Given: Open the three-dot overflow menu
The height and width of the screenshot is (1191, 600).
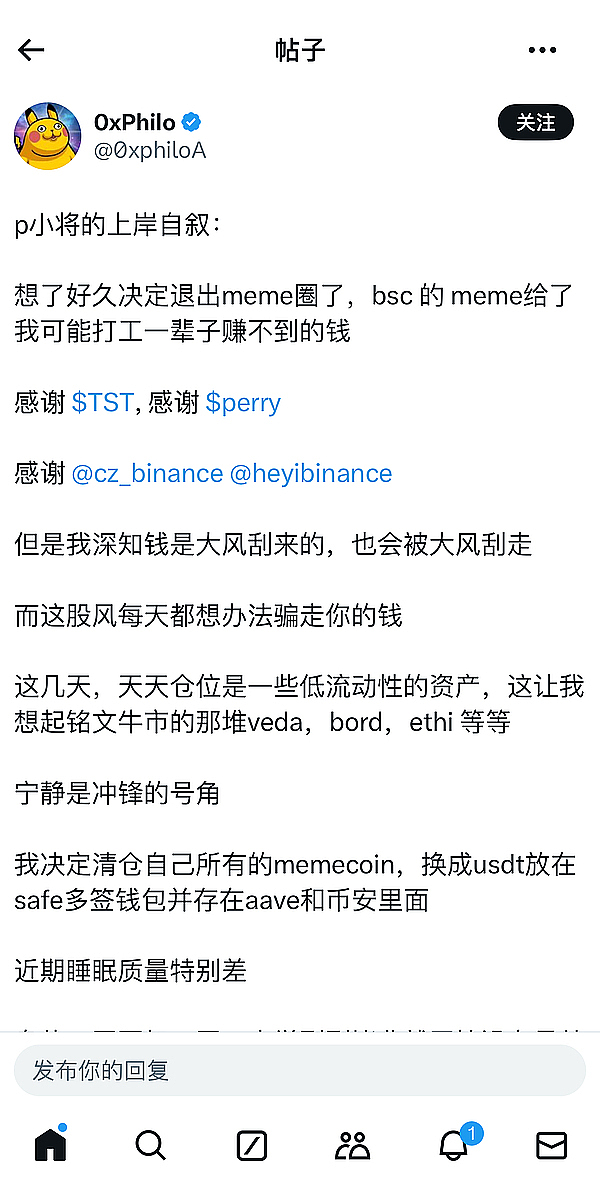Looking at the screenshot, I should pos(542,50).
